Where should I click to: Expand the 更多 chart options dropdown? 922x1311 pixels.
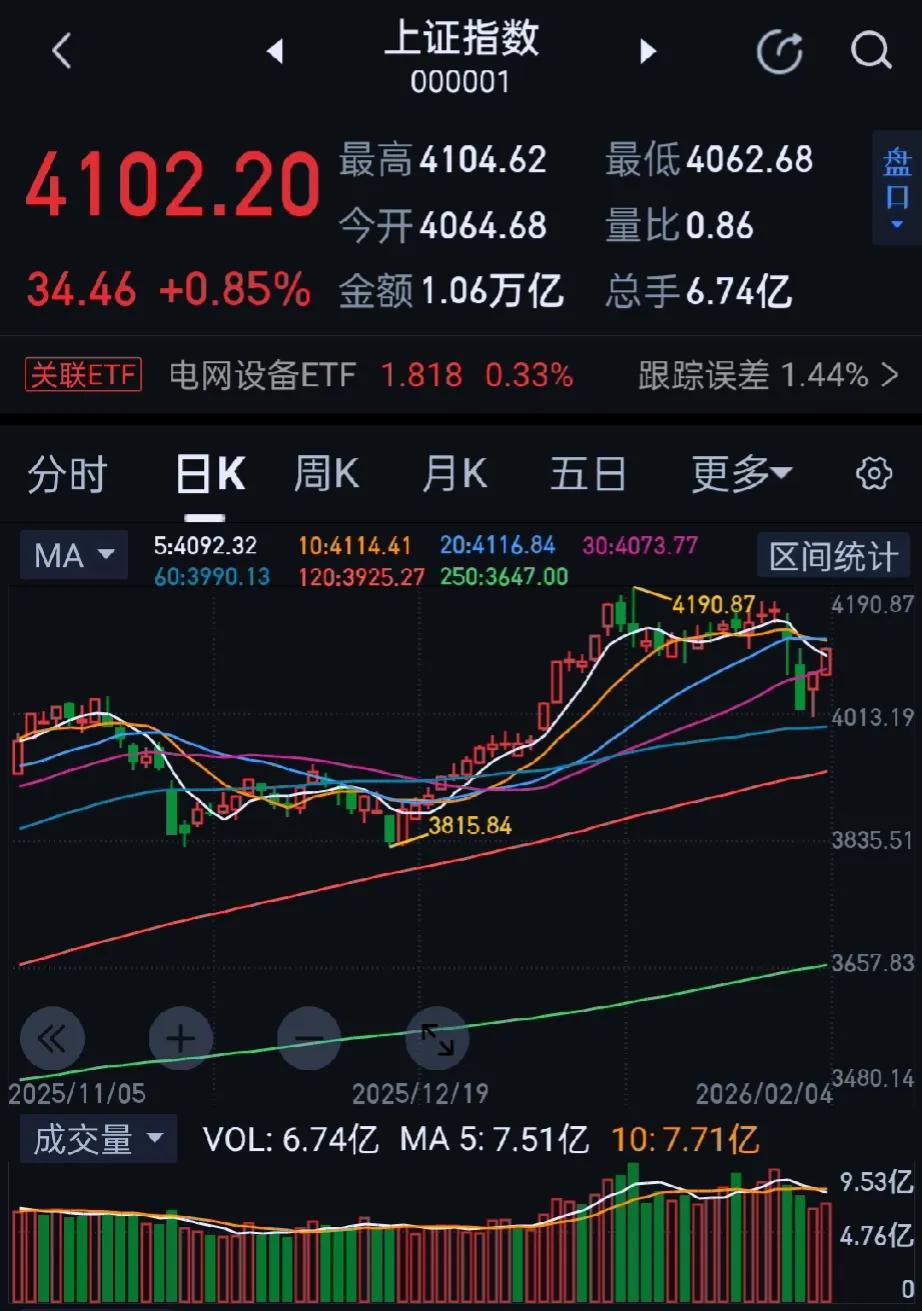coord(740,474)
